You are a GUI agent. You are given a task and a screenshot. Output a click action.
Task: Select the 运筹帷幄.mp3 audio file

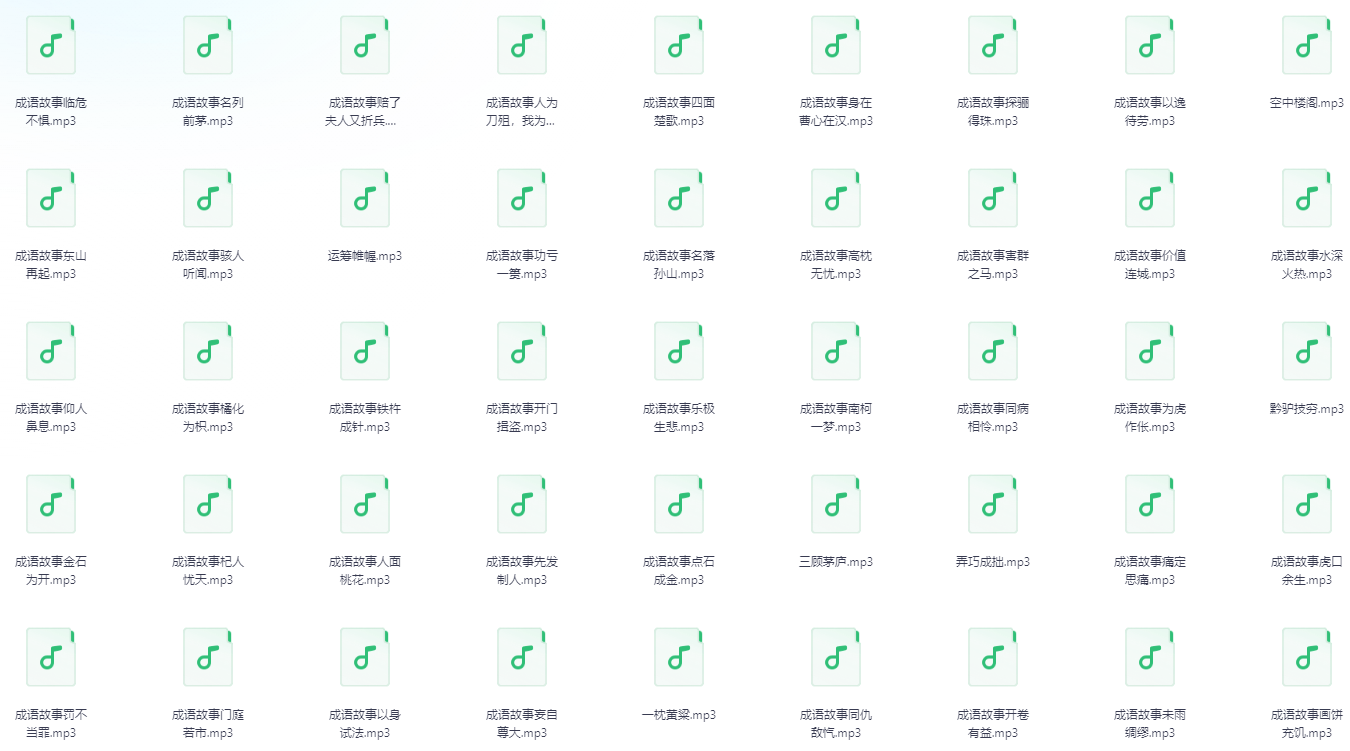click(365, 199)
